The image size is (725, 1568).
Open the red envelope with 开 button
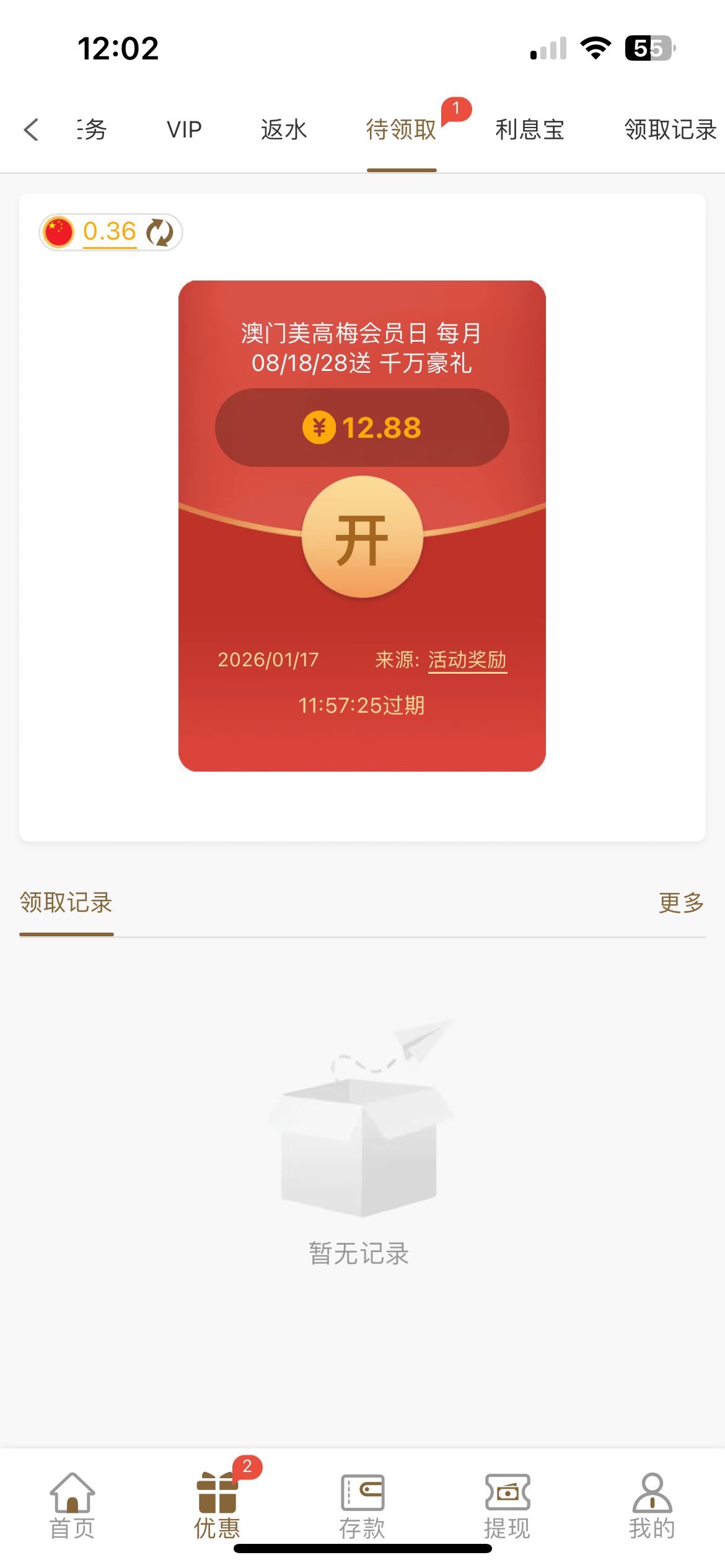362,538
